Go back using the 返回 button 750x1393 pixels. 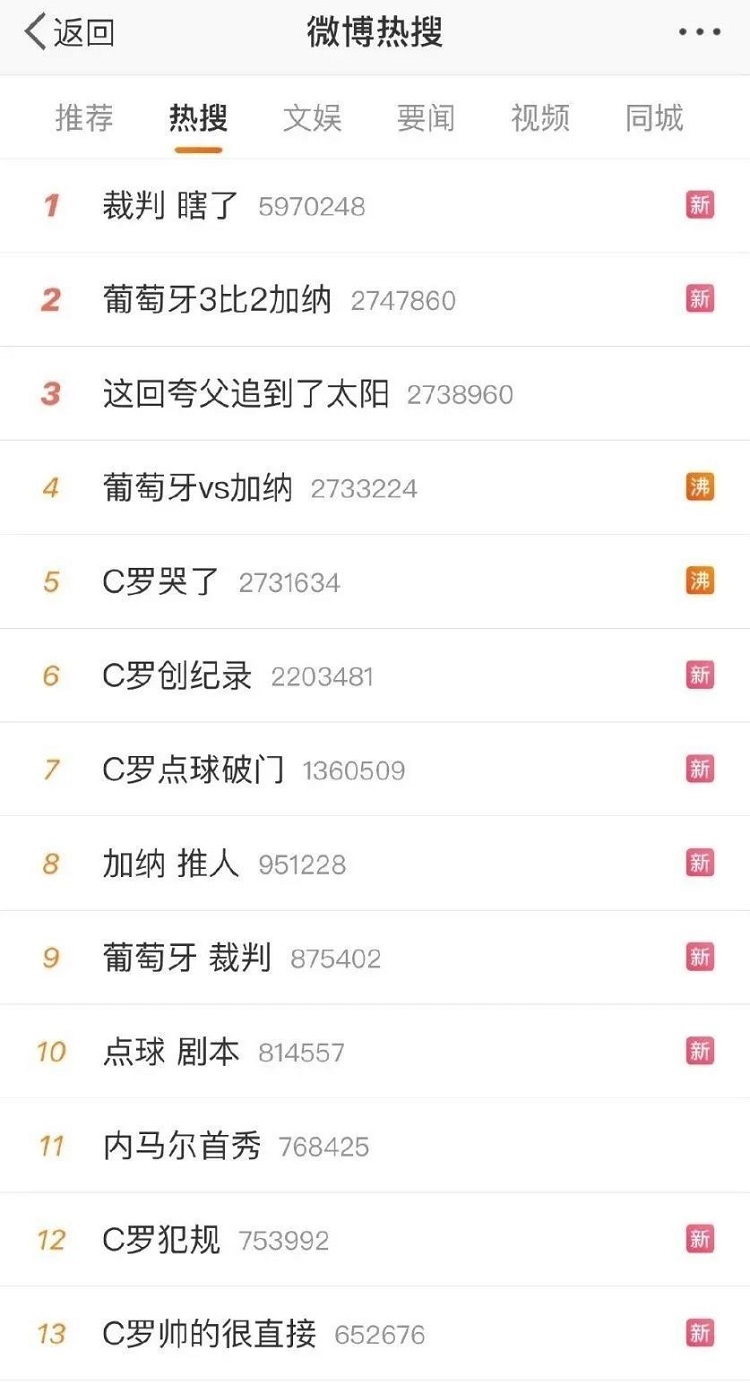[x=68, y=33]
